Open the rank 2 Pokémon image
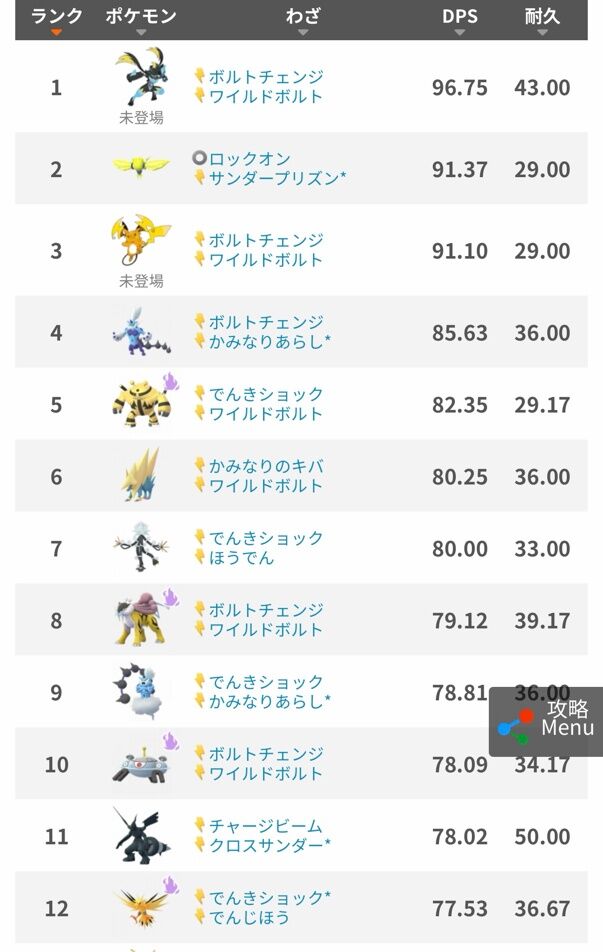The width and height of the screenshot is (603, 952). 141,167
